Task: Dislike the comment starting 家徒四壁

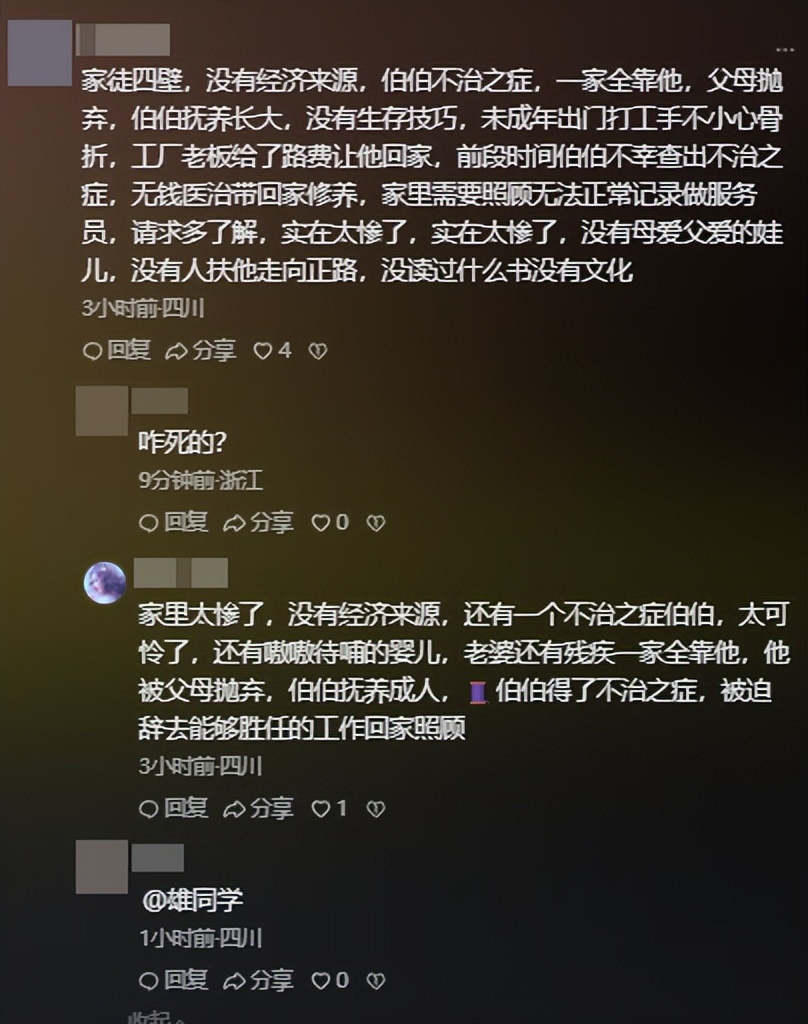Action: click(317, 351)
